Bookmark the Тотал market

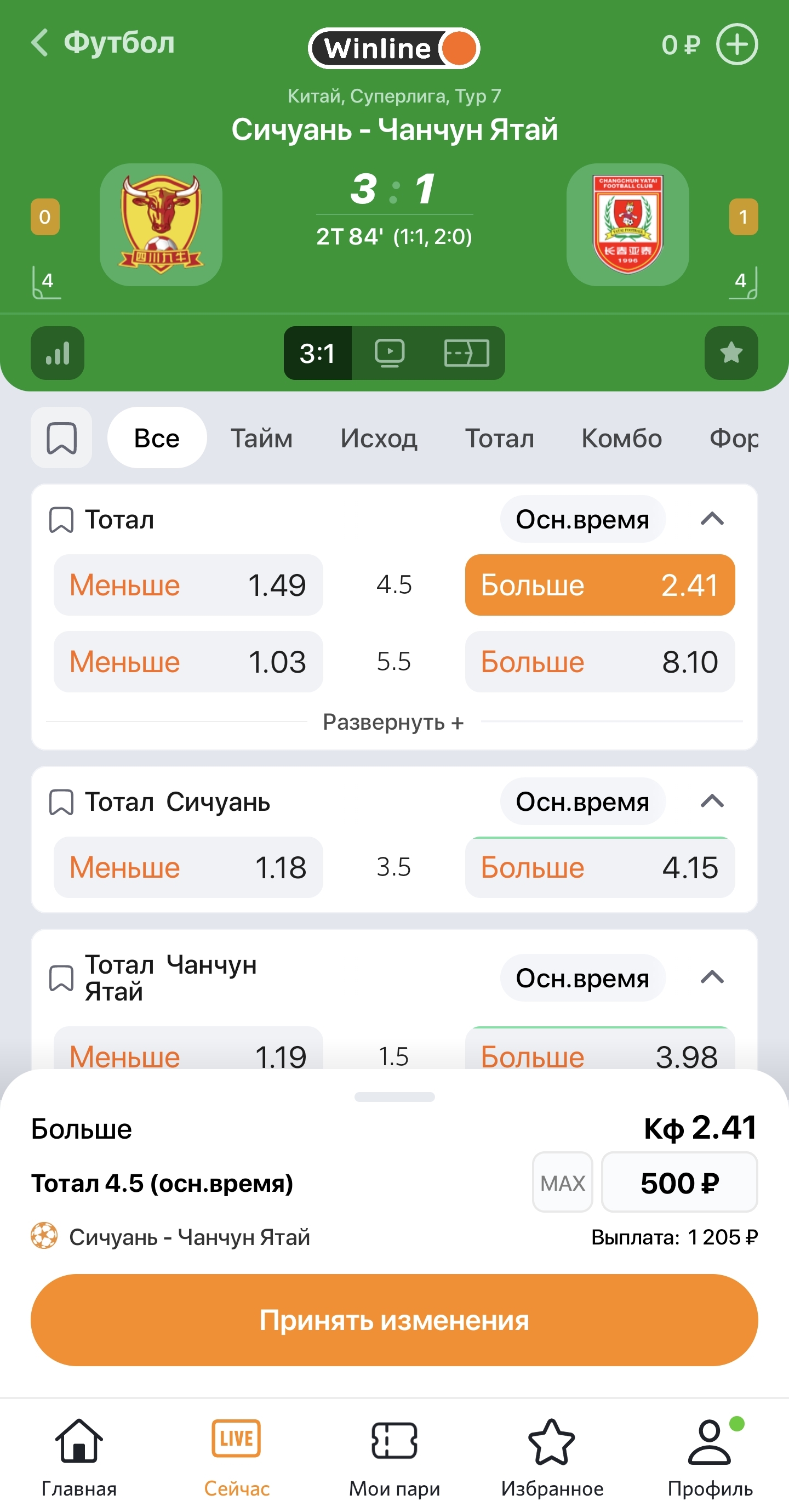[x=61, y=519]
